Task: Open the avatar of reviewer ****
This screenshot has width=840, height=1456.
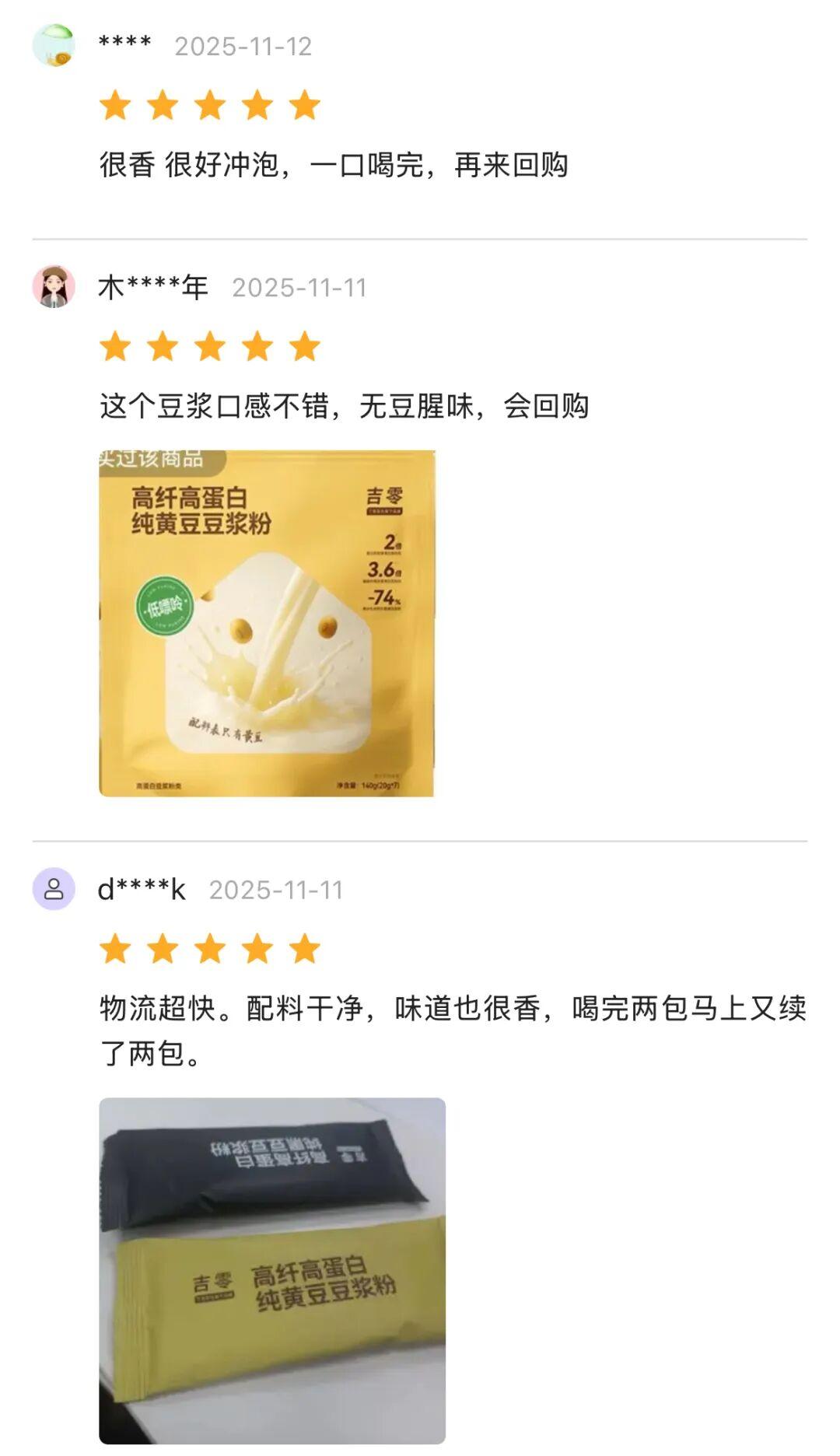Action: pos(54,46)
